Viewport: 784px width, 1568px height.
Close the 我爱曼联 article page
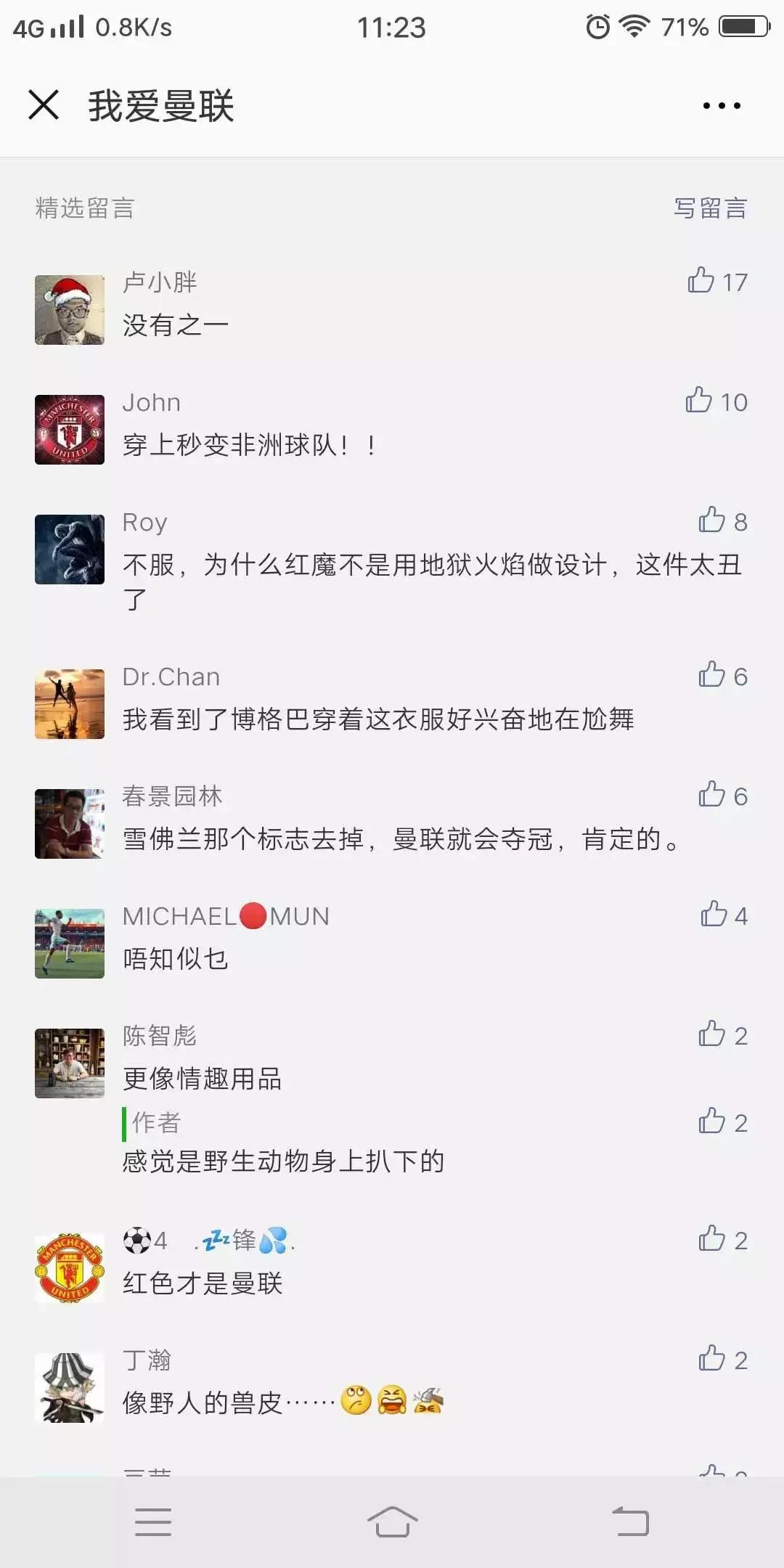point(44,106)
